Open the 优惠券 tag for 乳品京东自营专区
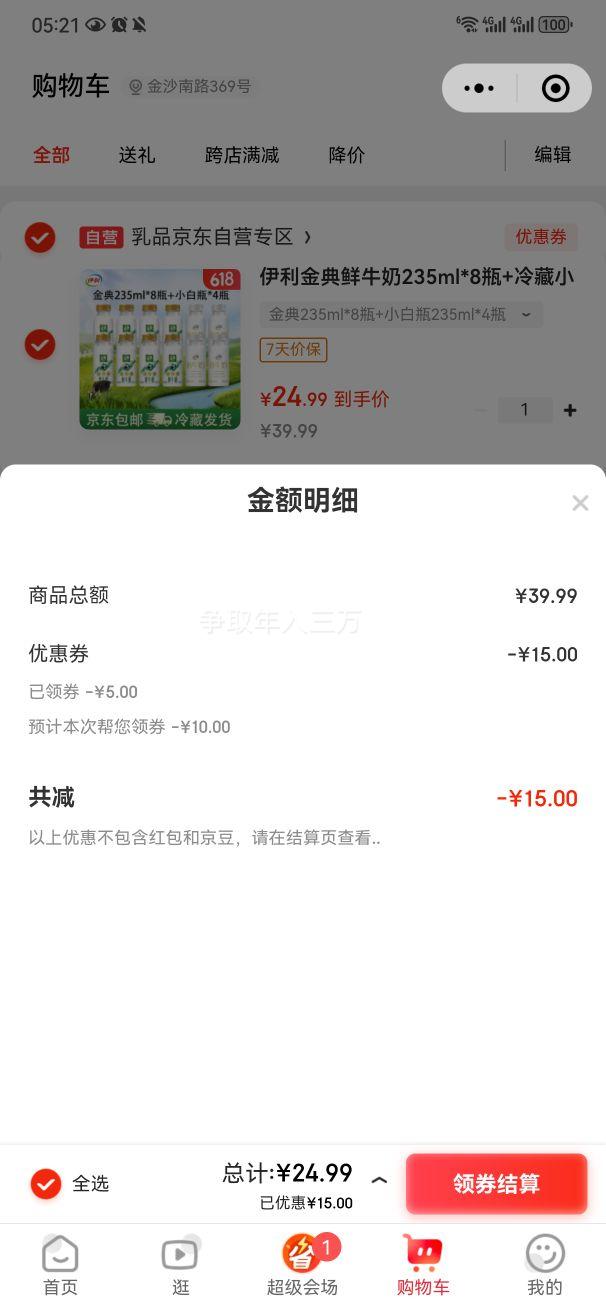Viewport: 606px width, 1308px height. [541, 237]
